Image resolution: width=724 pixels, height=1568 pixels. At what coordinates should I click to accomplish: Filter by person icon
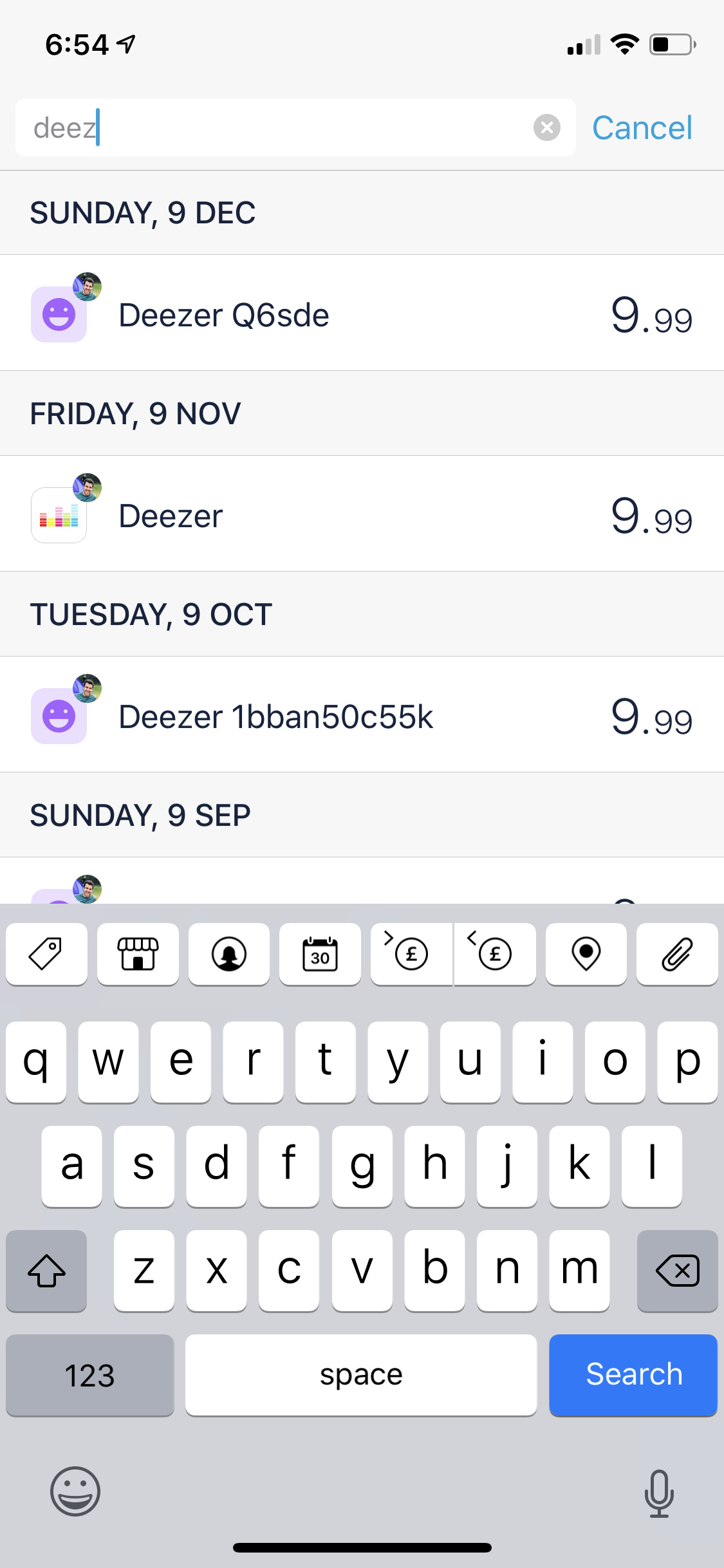(x=229, y=954)
